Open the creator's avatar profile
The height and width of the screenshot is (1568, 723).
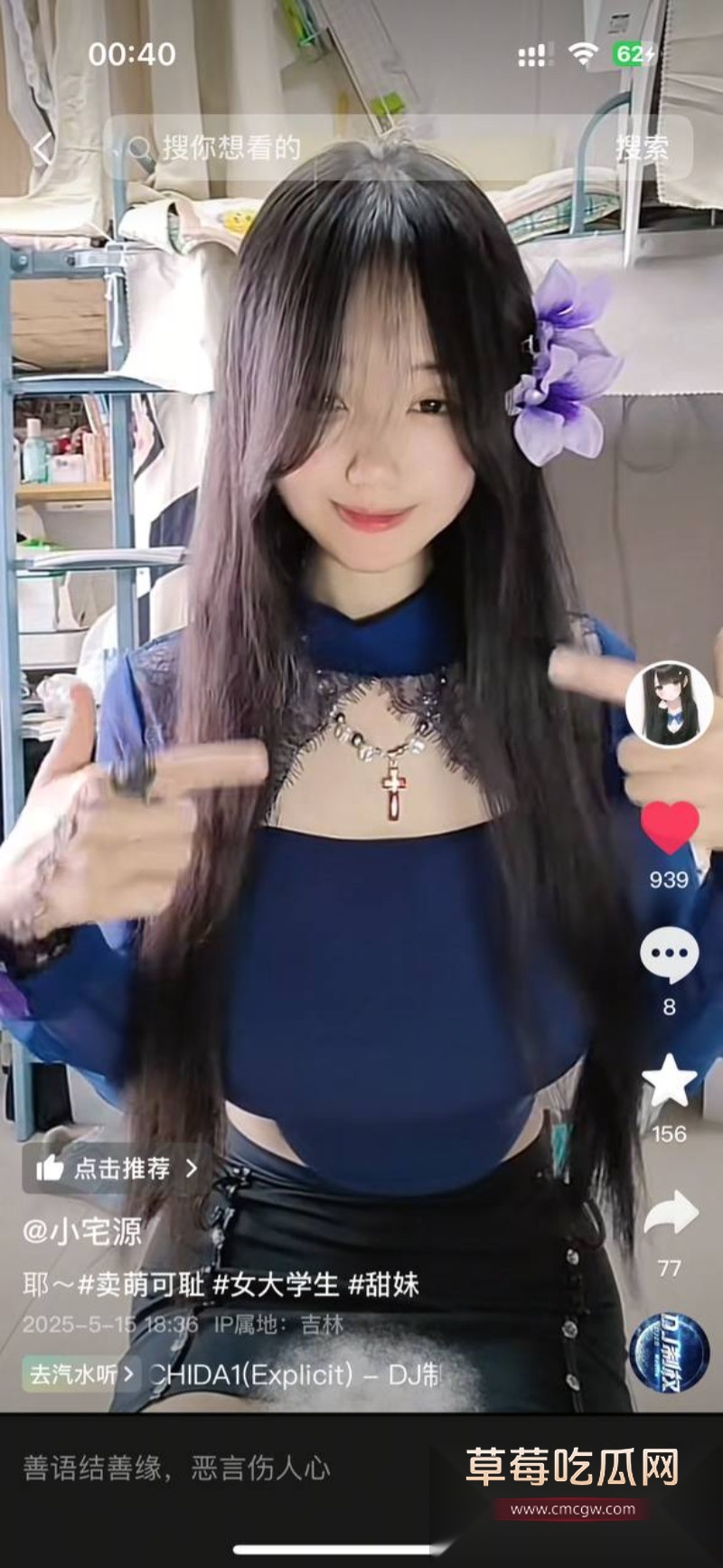(x=669, y=704)
